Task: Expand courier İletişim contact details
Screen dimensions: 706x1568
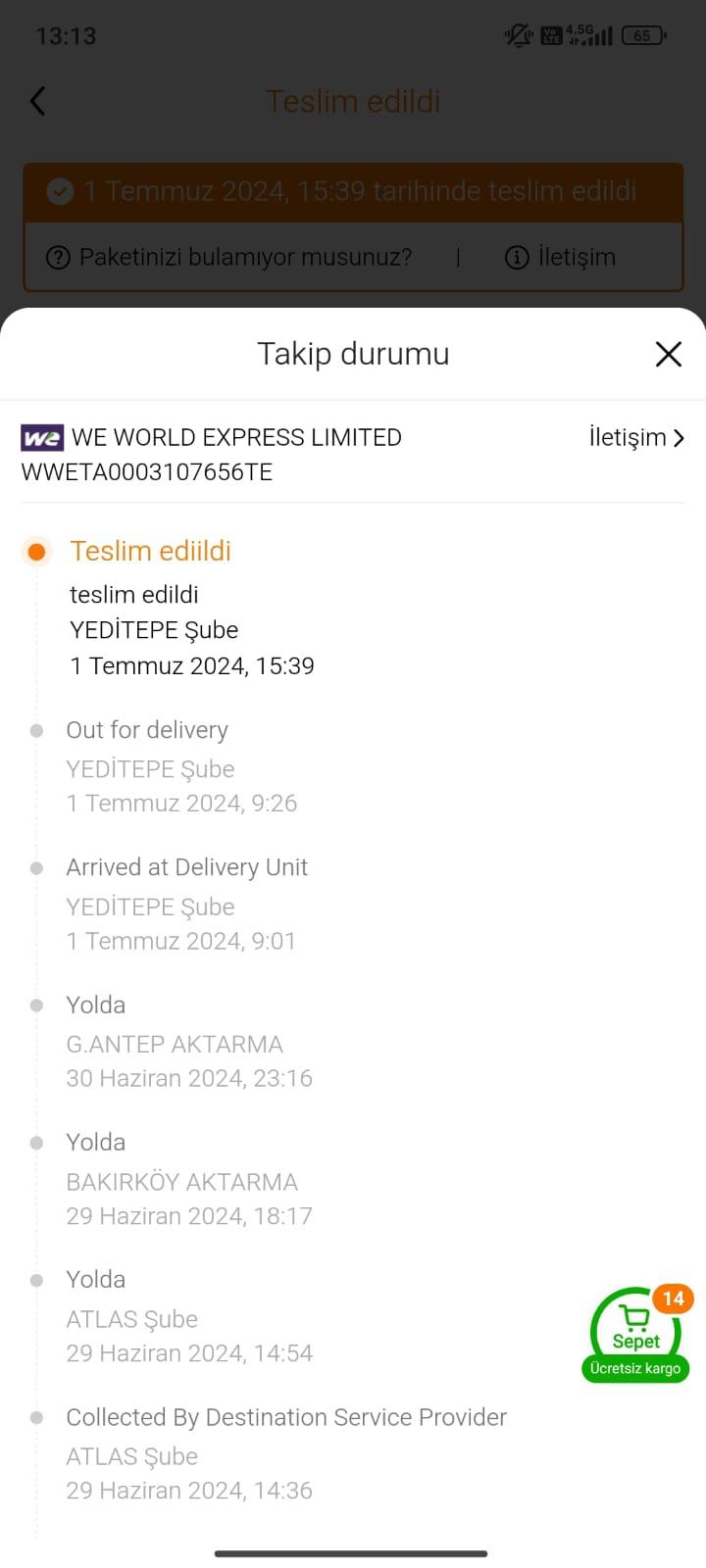Action: [636, 437]
